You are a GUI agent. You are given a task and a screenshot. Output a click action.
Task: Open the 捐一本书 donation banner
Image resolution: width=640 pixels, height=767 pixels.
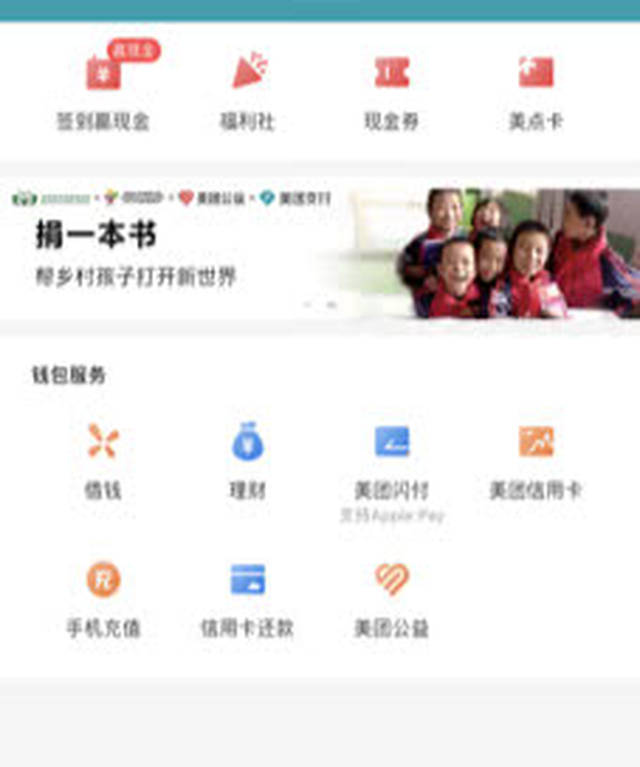[x=320, y=252]
